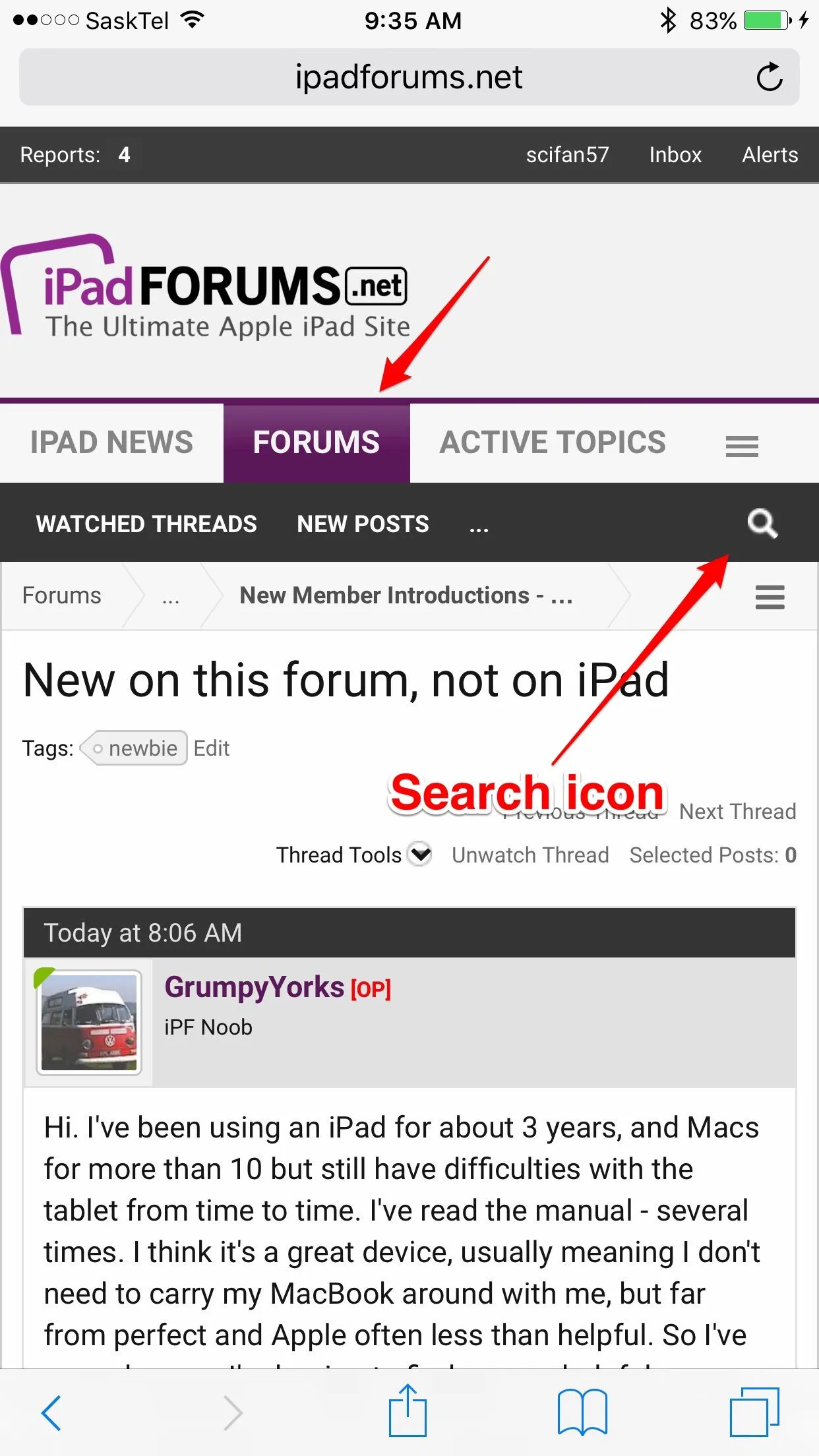Open GrumpyYorks profile
819x1456 pixels.
(254, 987)
